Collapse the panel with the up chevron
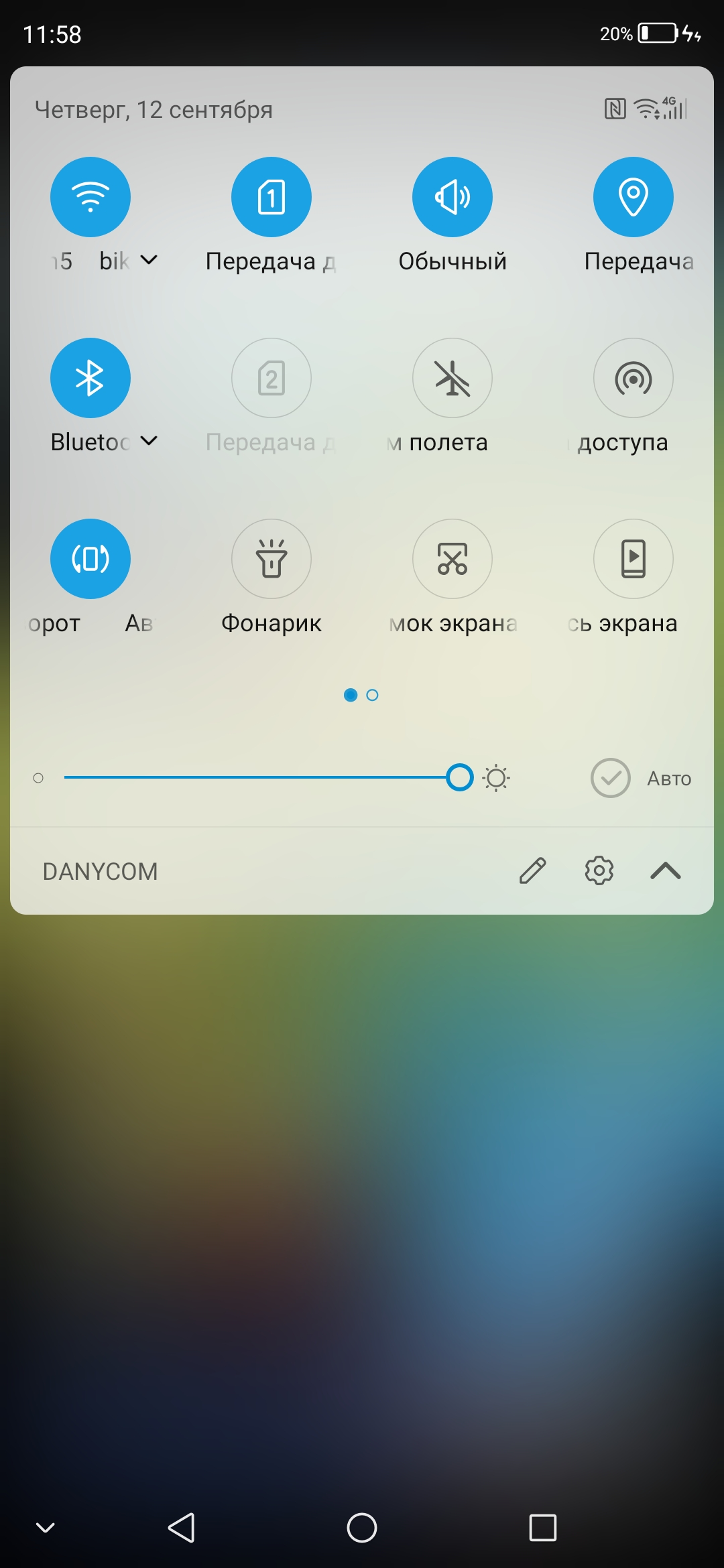The height and width of the screenshot is (1568, 724). tap(665, 871)
